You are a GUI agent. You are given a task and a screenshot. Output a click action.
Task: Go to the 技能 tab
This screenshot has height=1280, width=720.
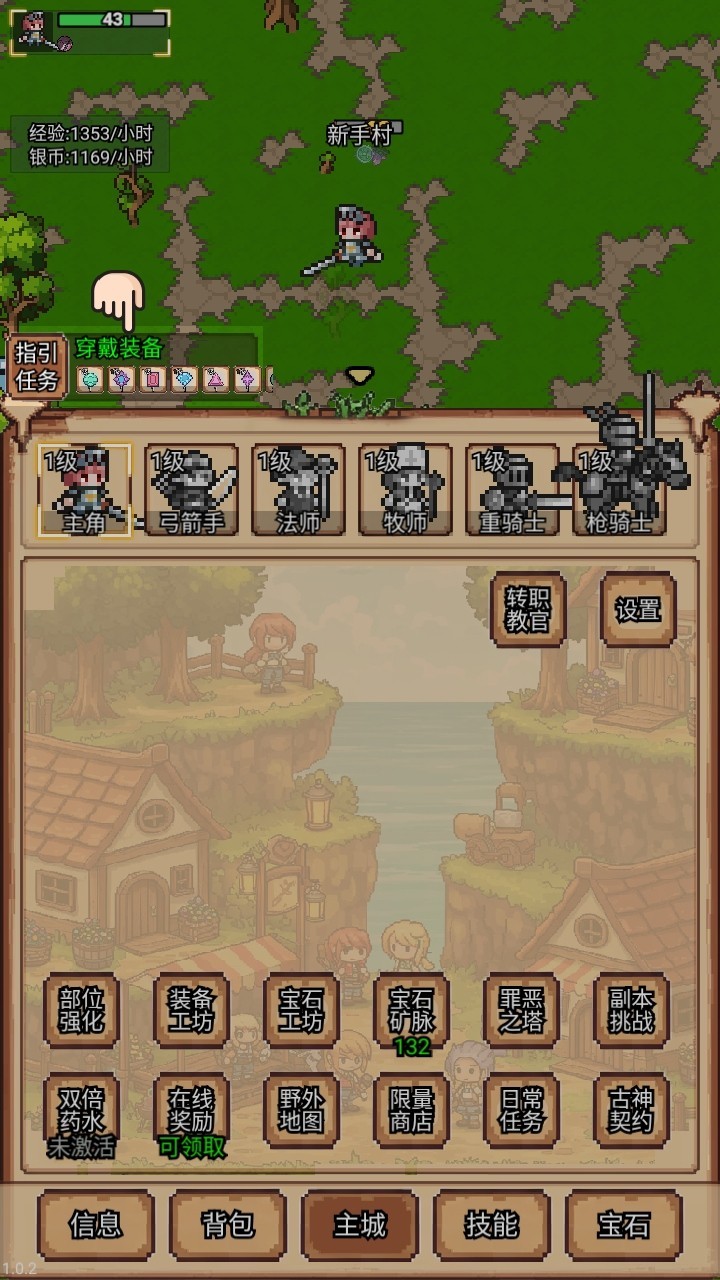pos(491,1224)
